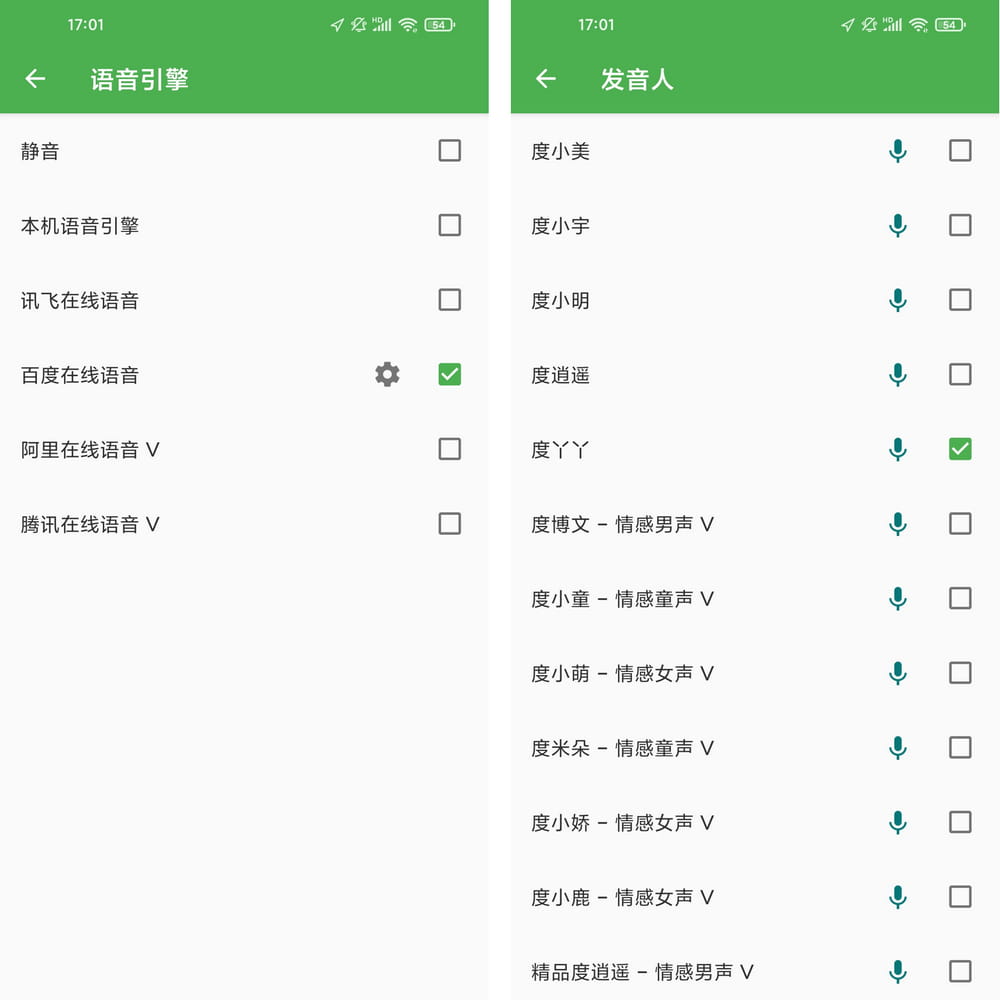Enable the 讯飞在线语音 engine checkbox
Viewport: 1000px width, 1000px height.
point(450,300)
